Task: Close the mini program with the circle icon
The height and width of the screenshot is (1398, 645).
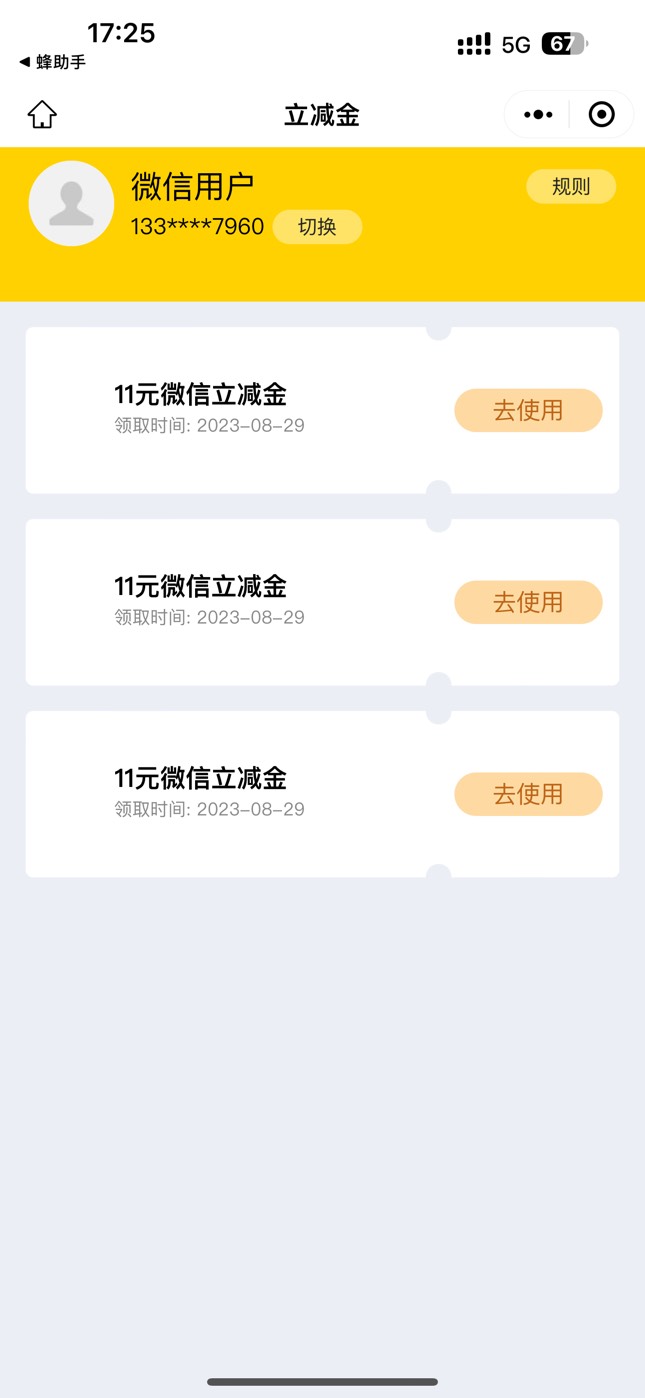Action: pos(601,115)
